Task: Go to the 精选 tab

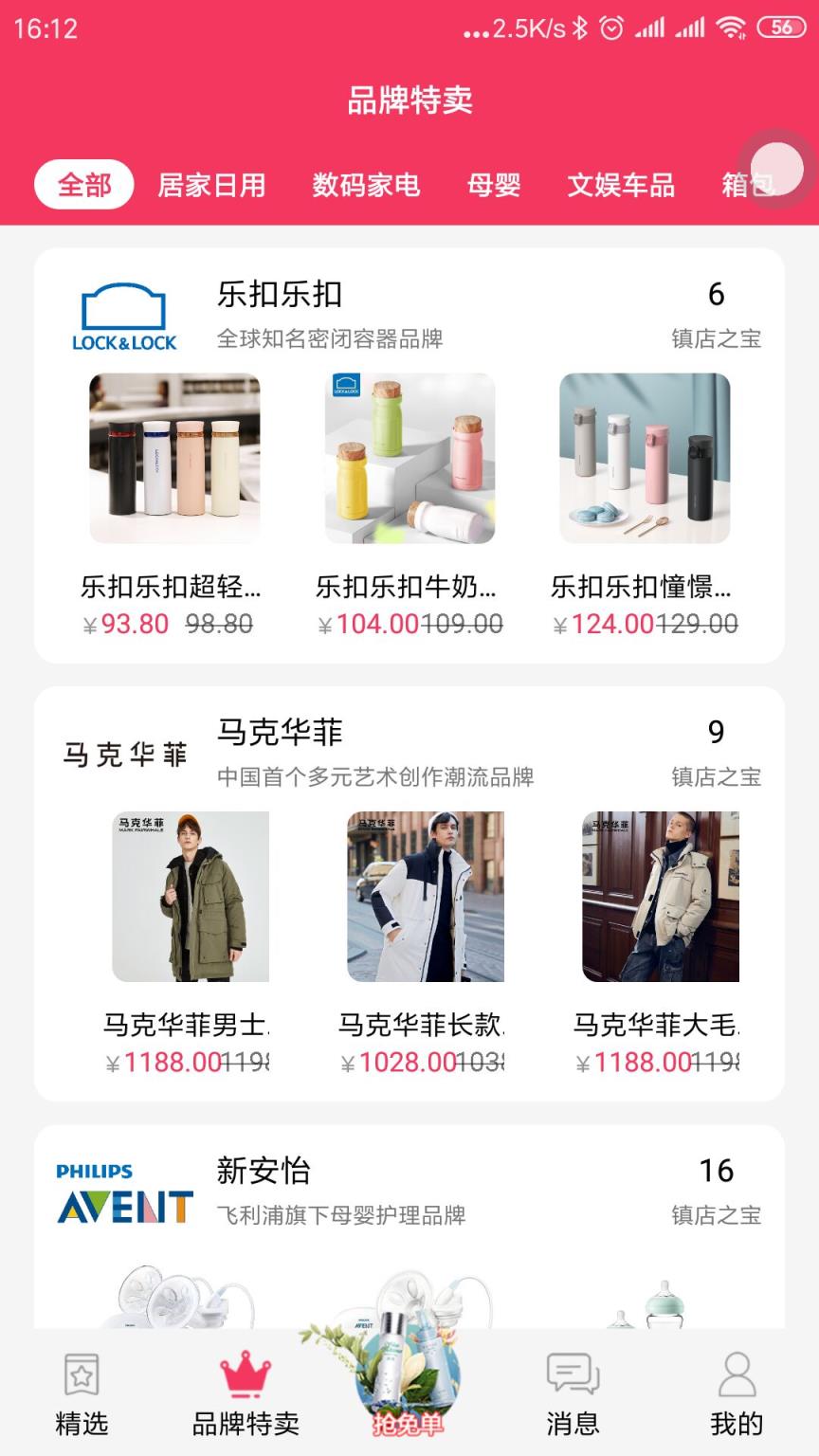Action: [x=82, y=1393]
